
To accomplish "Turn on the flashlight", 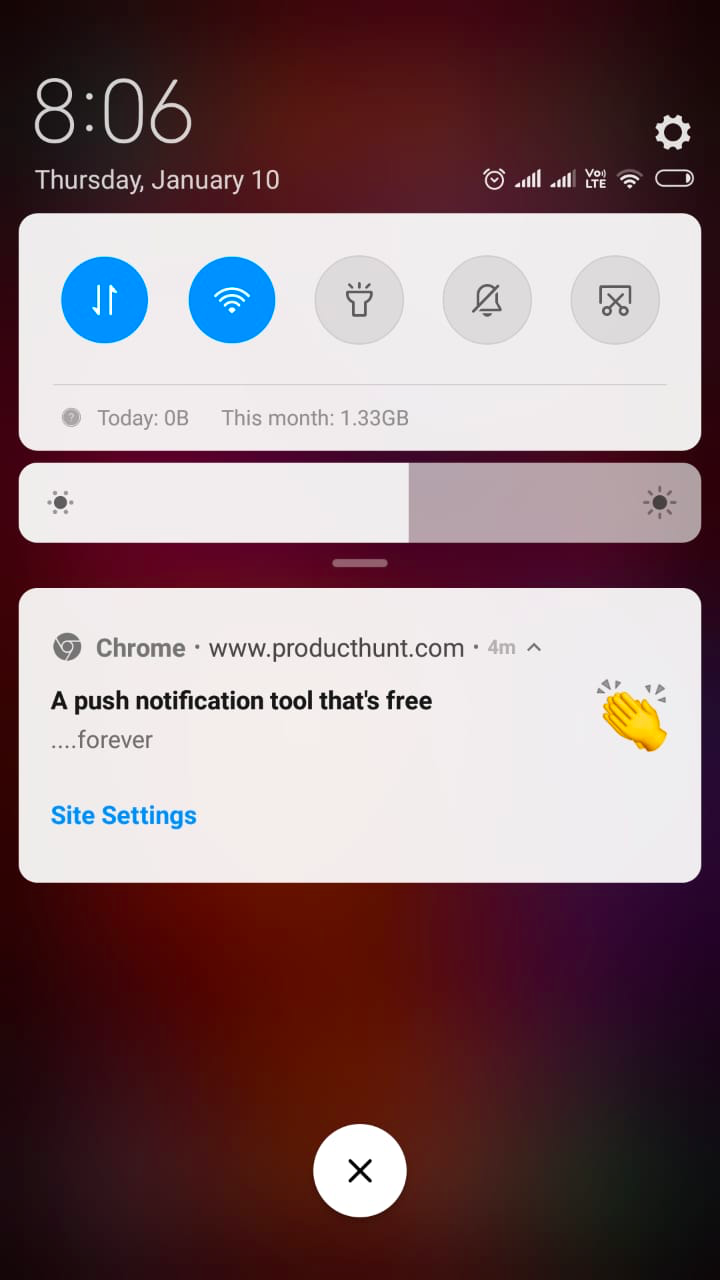I will [x=359, y=300].
